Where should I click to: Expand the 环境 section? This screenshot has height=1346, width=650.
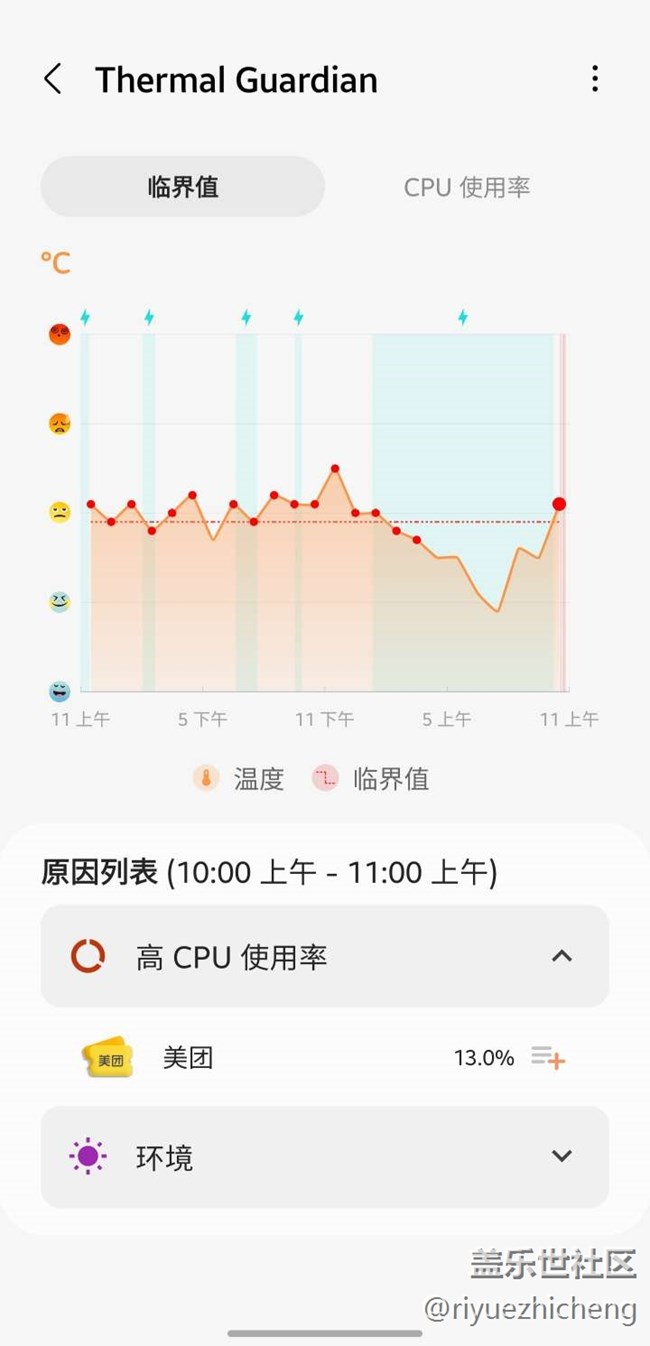[561, 1157]
